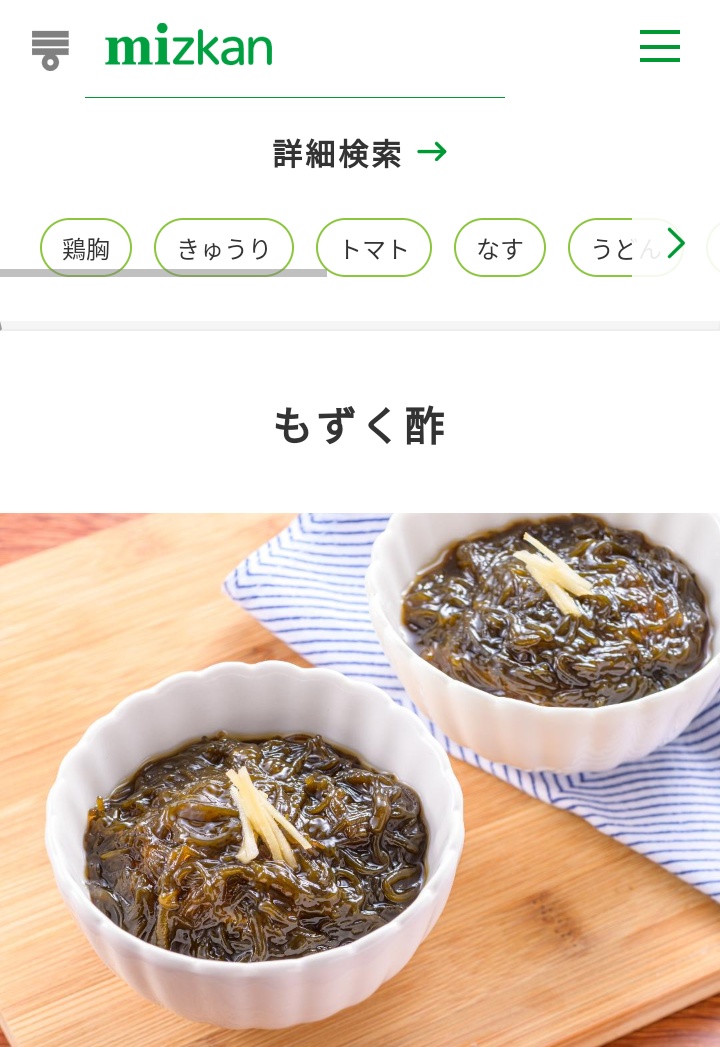Select the きゅうり chip
Viewport: 720px width, 1047px height.
[224, 248]
